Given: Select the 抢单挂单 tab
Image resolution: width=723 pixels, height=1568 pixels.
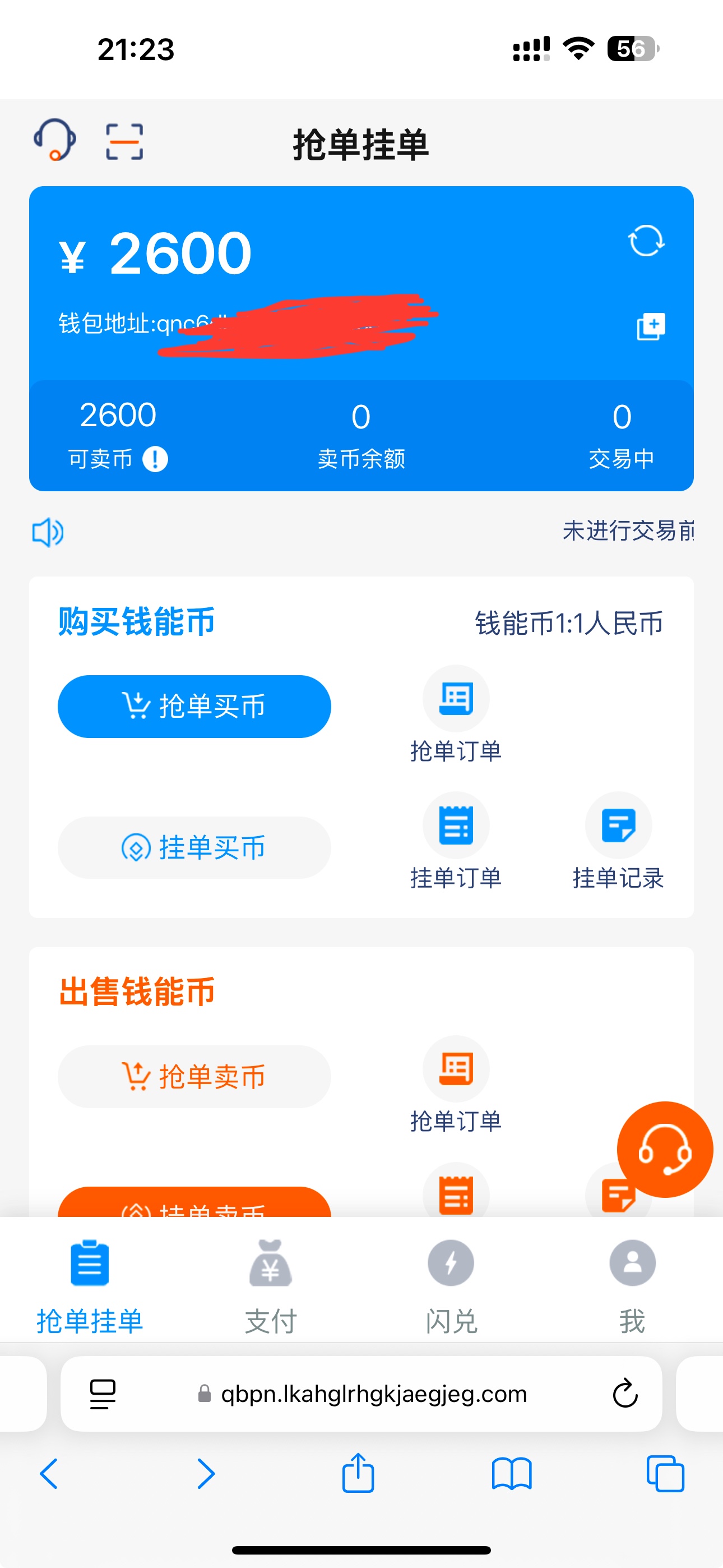Looking at the screenshot, I should pos(90,1285).
